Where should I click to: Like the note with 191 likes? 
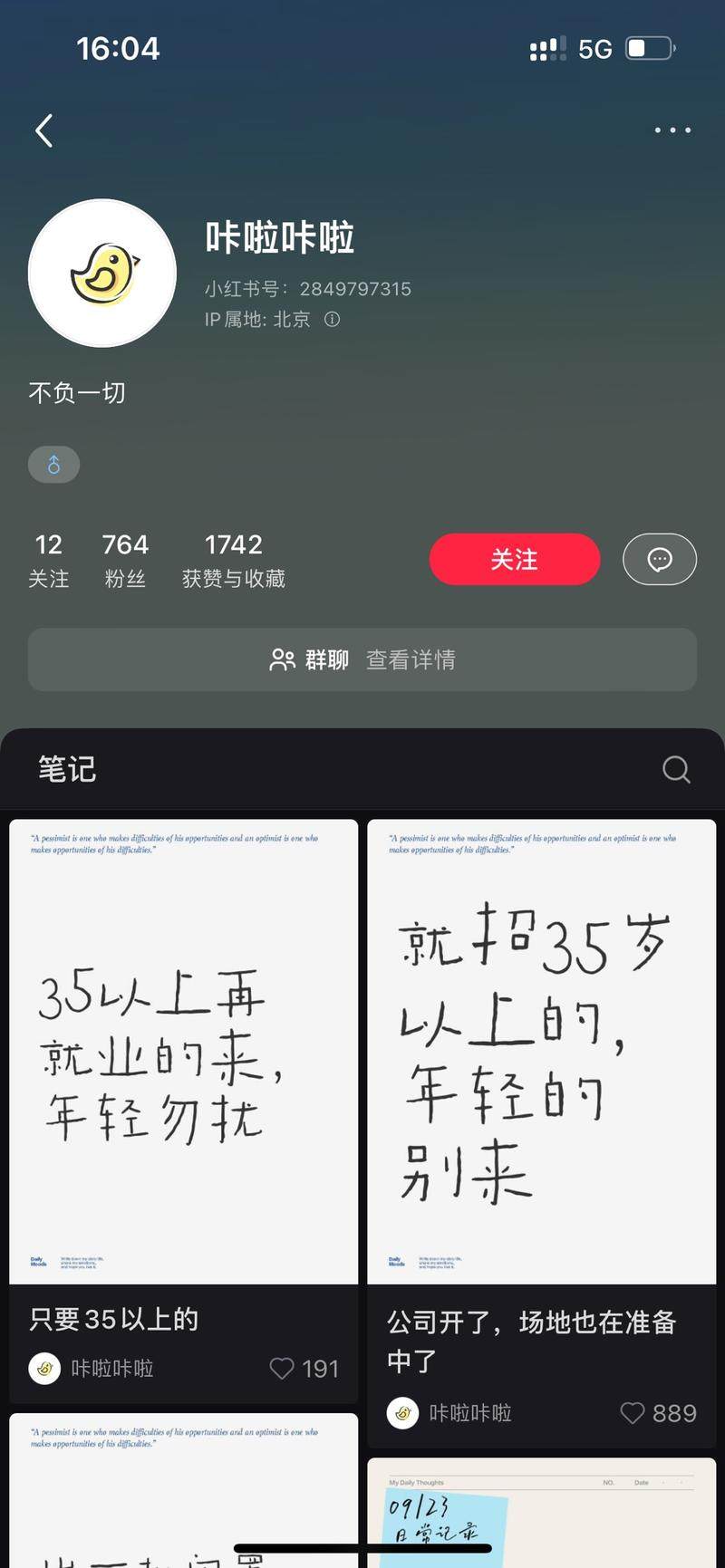(x=283, y=1368)
